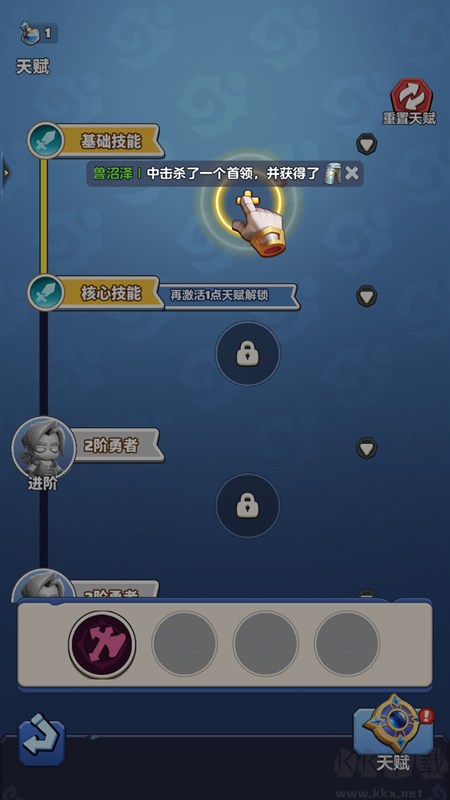
Task: Open the side panel arrow on left edge
Action: 6,172
